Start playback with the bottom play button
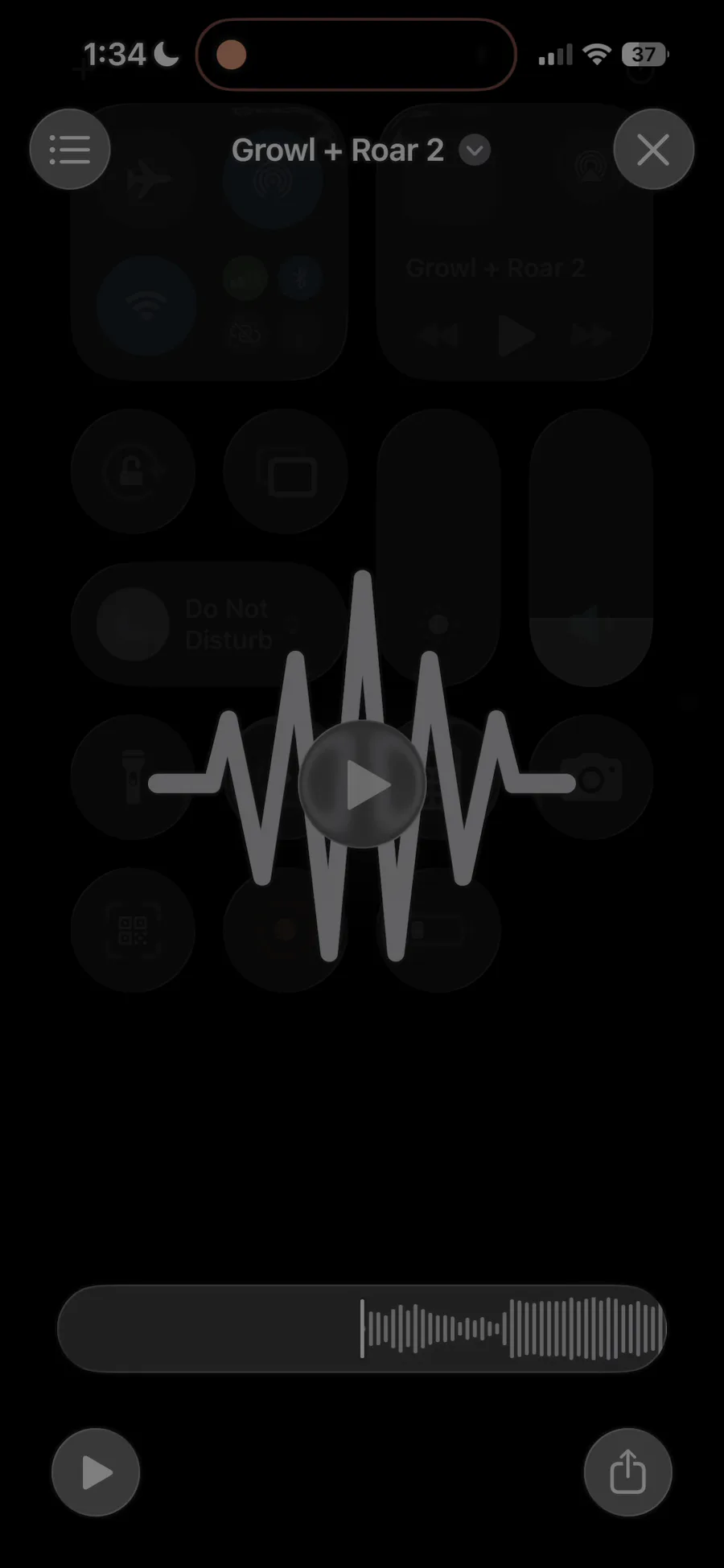The image size is (724, 1568). tap(96, 1473)
